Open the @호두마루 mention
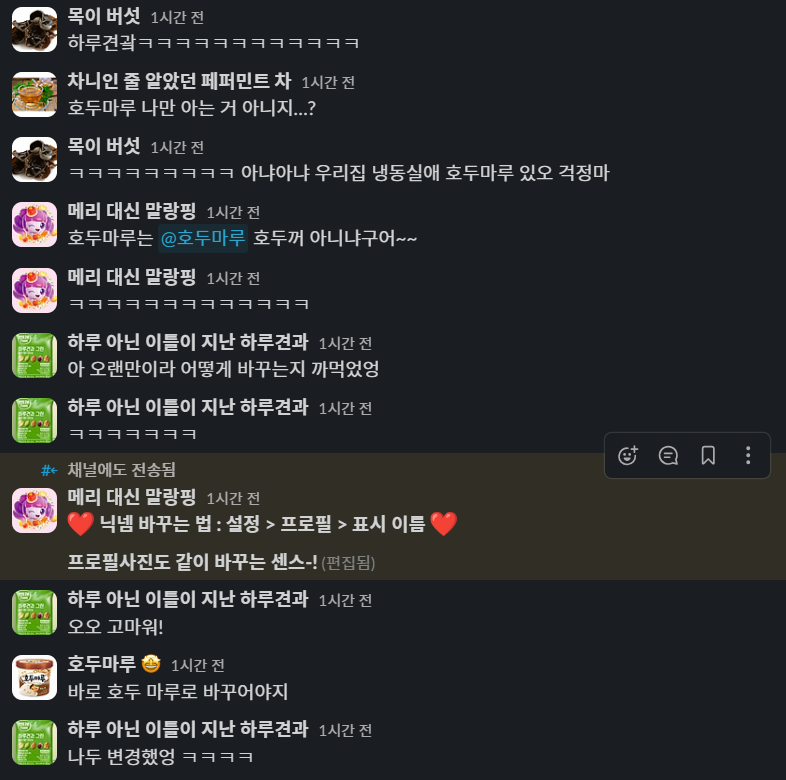The height and width of the screenshot is (780, 786). 203,238
